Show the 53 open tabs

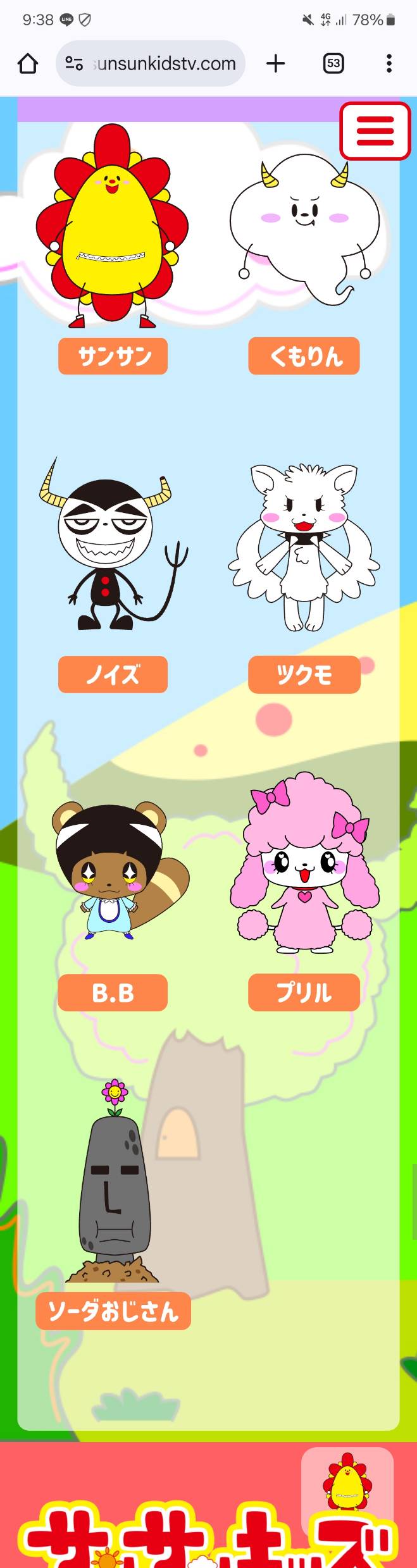click(x=333, y=63)
